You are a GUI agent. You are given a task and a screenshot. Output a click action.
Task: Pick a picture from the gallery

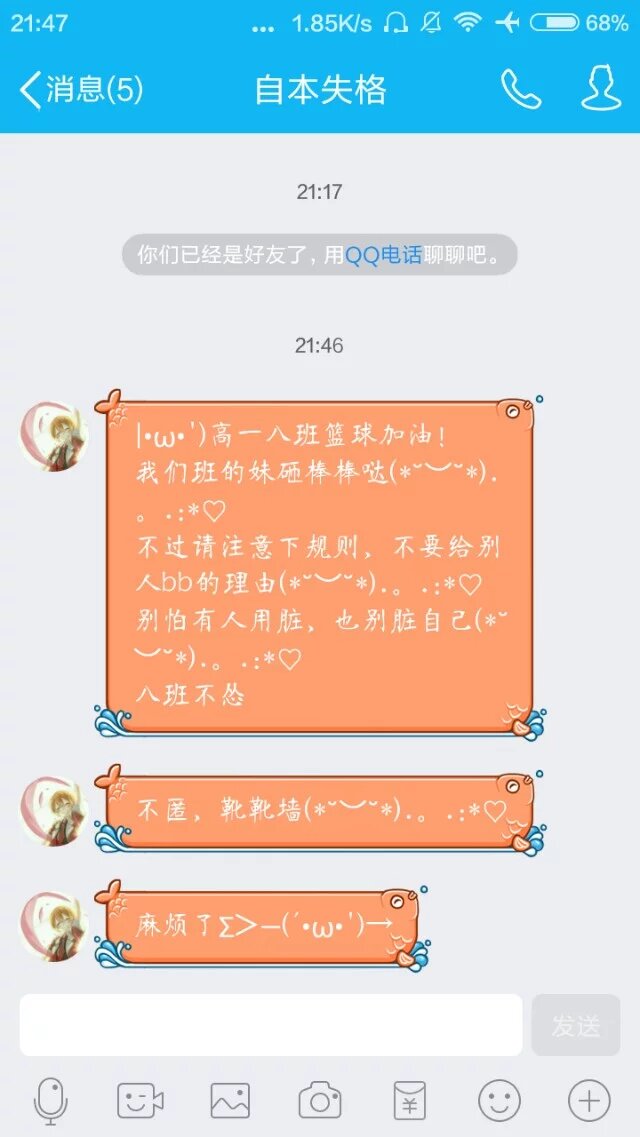click(x=230, y=1101)
